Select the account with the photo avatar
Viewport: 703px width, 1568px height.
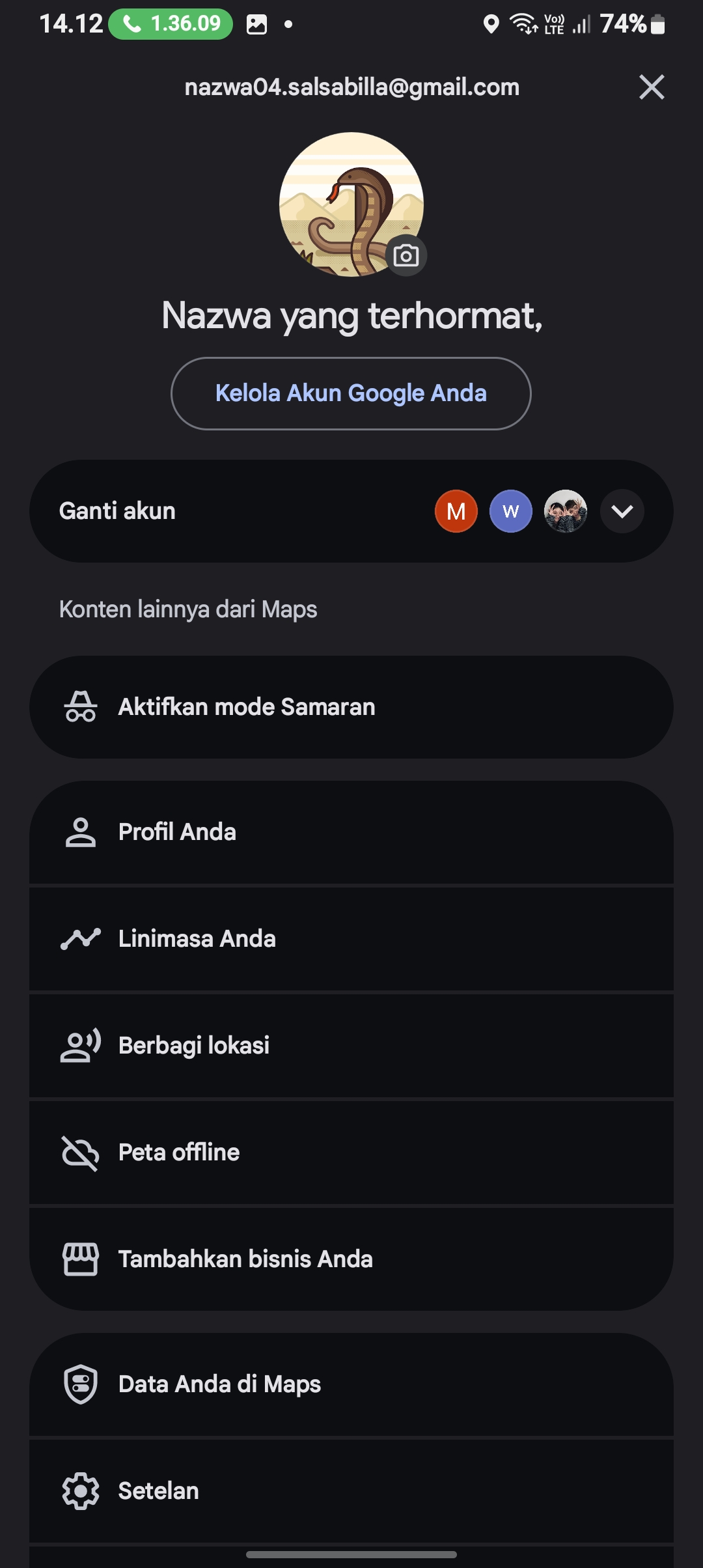(x=566, y=511)
